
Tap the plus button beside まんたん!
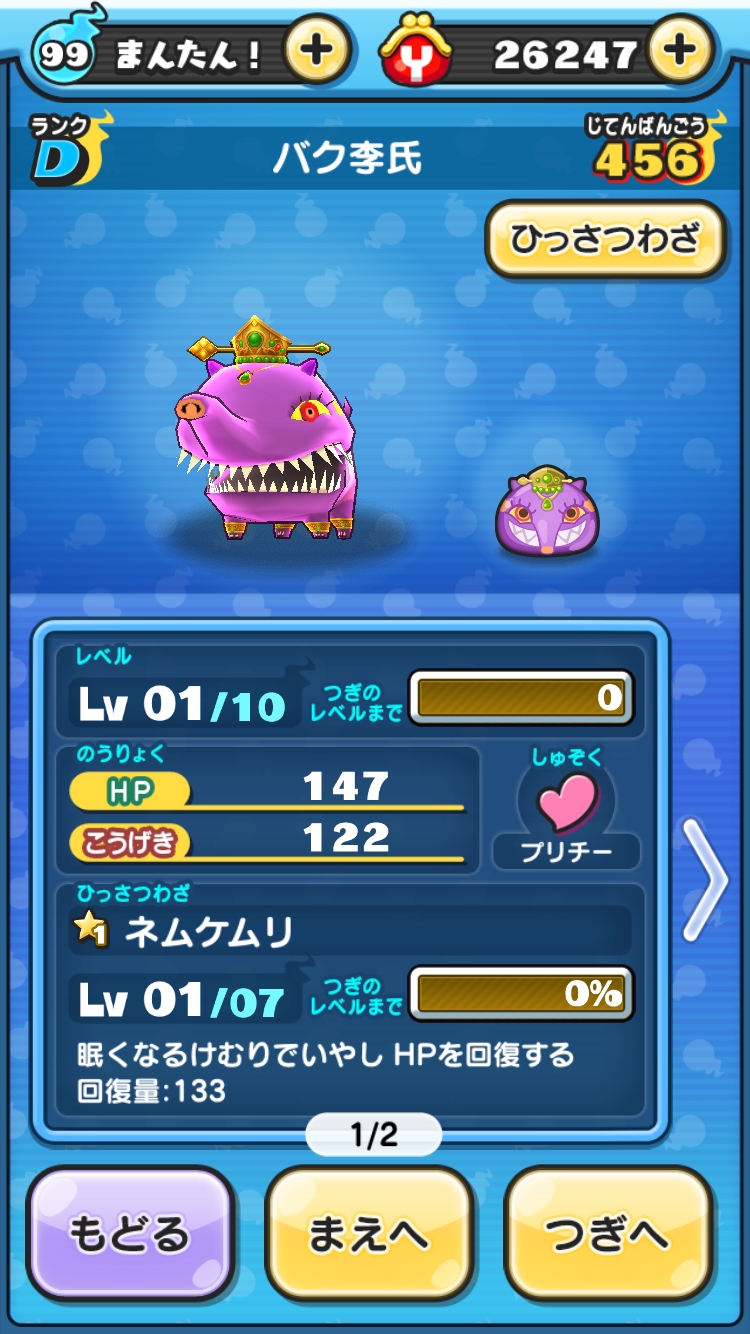[x=316, y=50]
